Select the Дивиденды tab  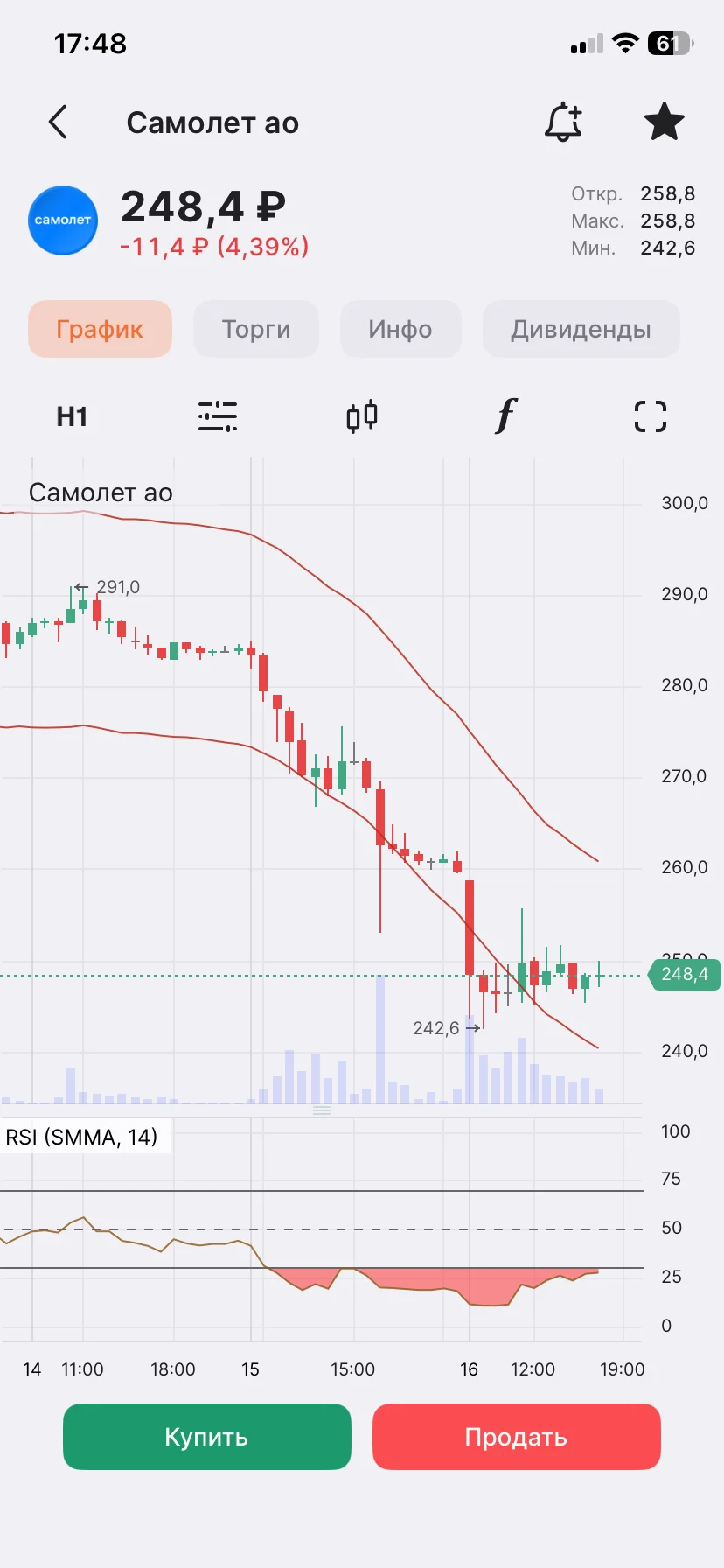tap(581, 329)
